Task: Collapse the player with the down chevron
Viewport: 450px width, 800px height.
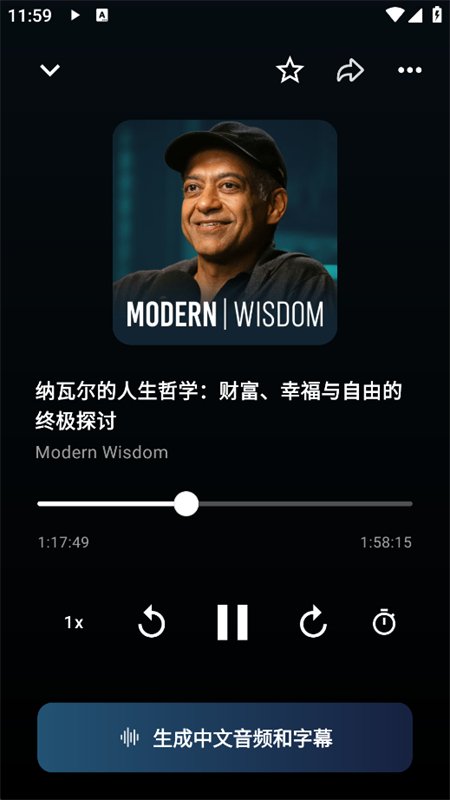Action: tap(50, 70)
